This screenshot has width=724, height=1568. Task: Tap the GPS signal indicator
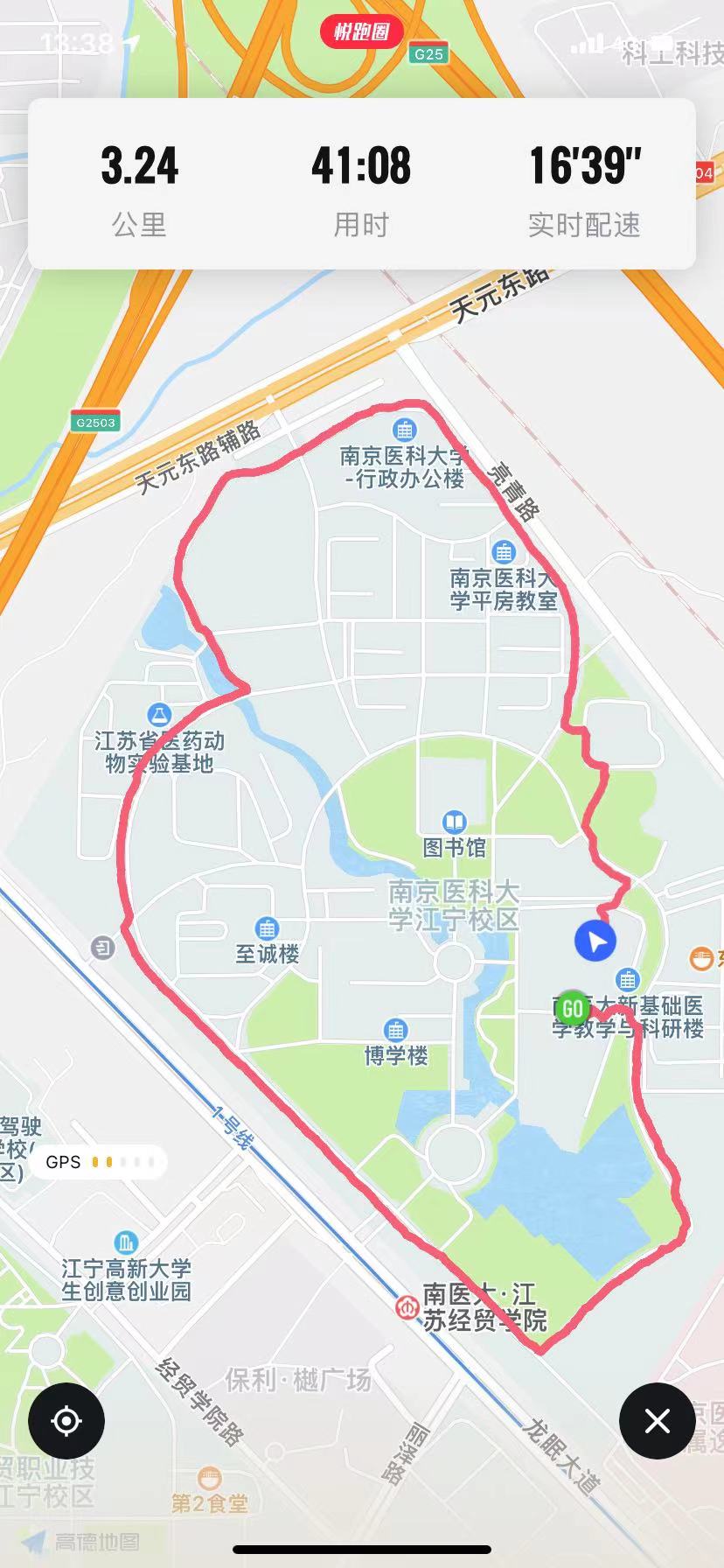(98, 1162)
